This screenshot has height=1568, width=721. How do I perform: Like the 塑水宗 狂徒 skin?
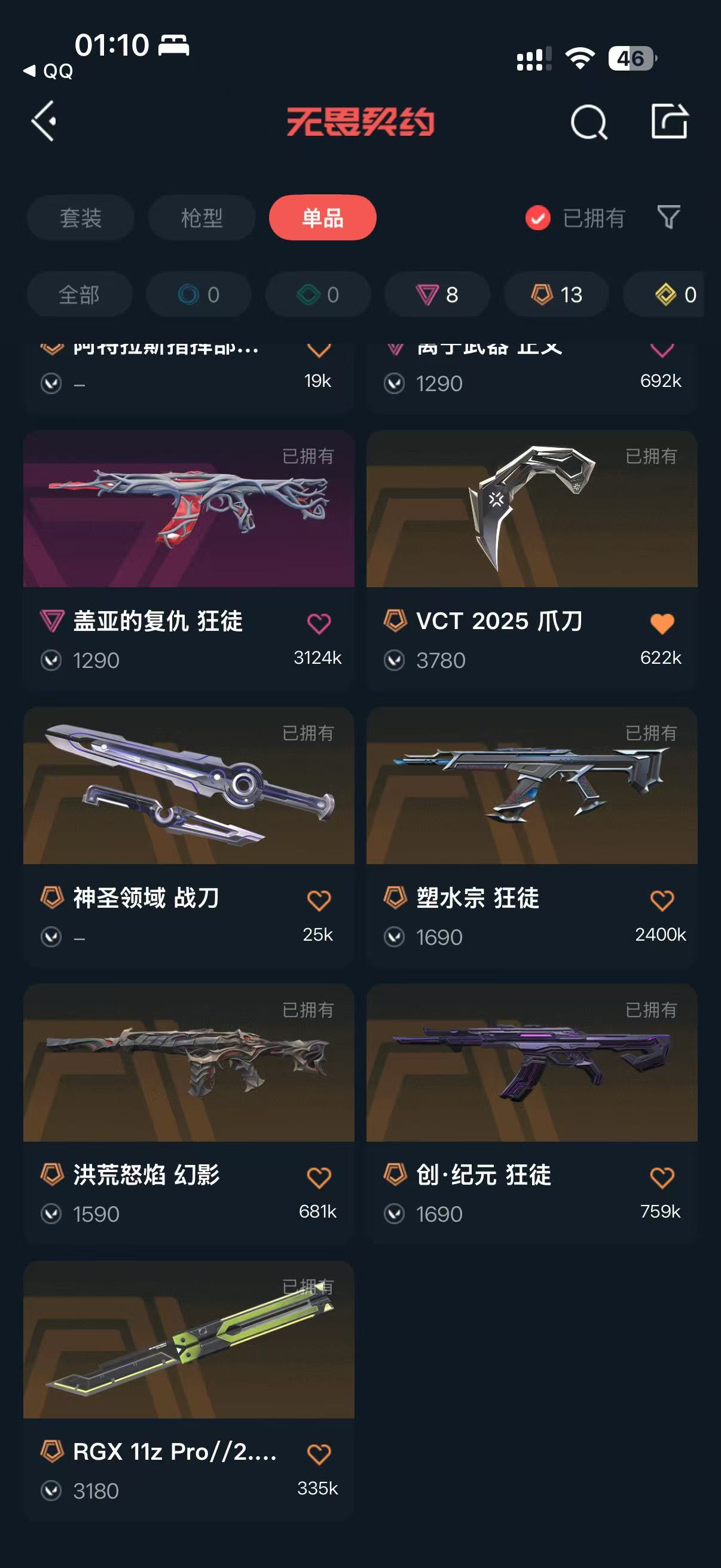coord(662,900)
